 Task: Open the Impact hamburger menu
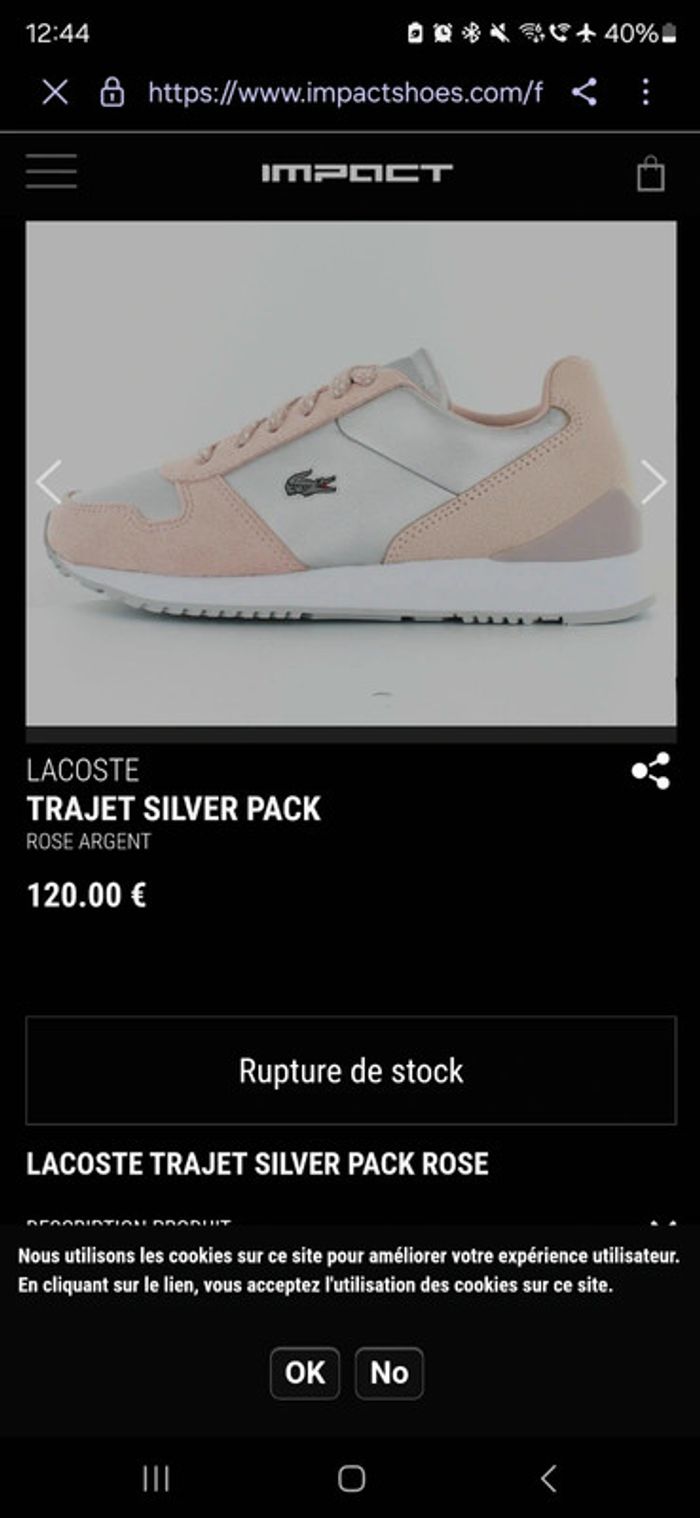[51, 172]
